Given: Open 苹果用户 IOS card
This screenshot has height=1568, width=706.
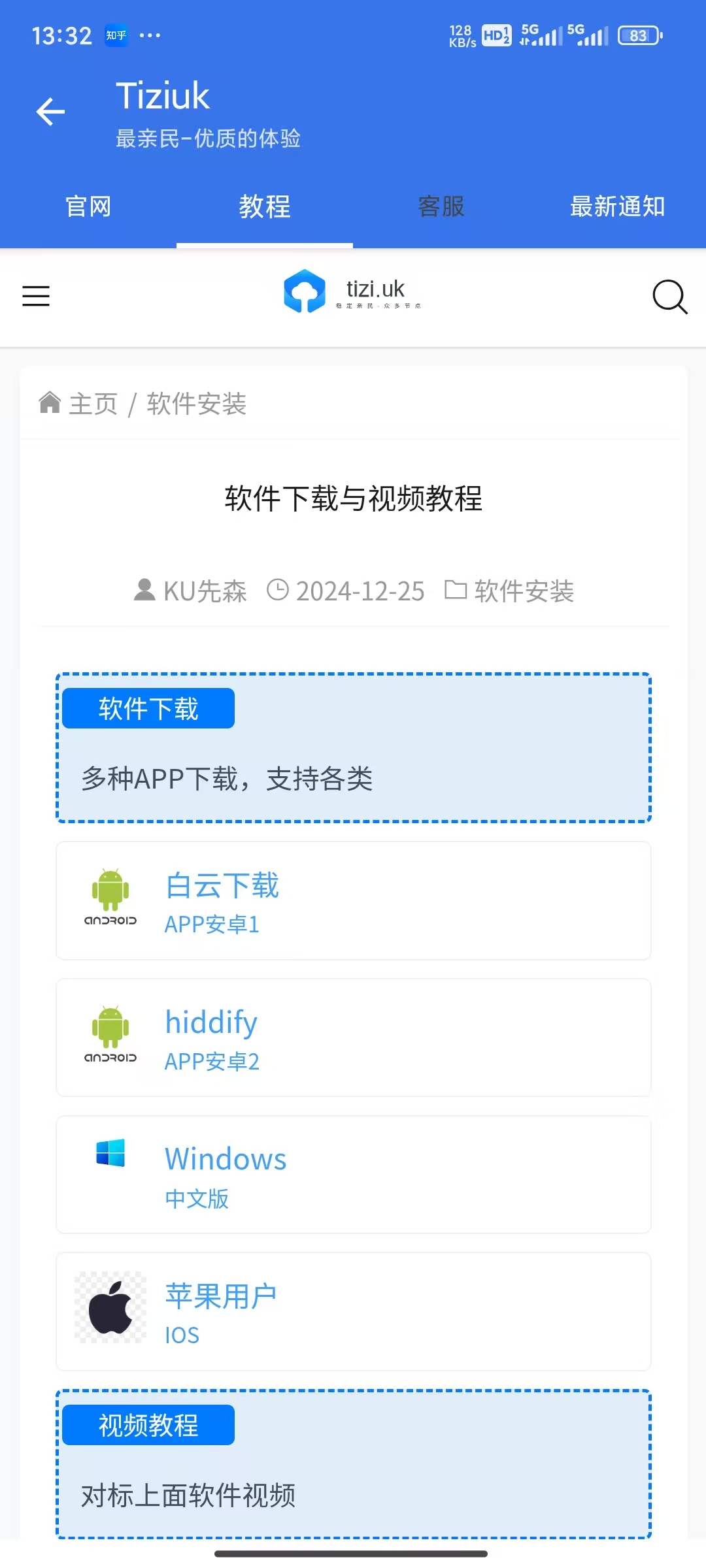Looking at the screenshot, I should point(353,1311).
